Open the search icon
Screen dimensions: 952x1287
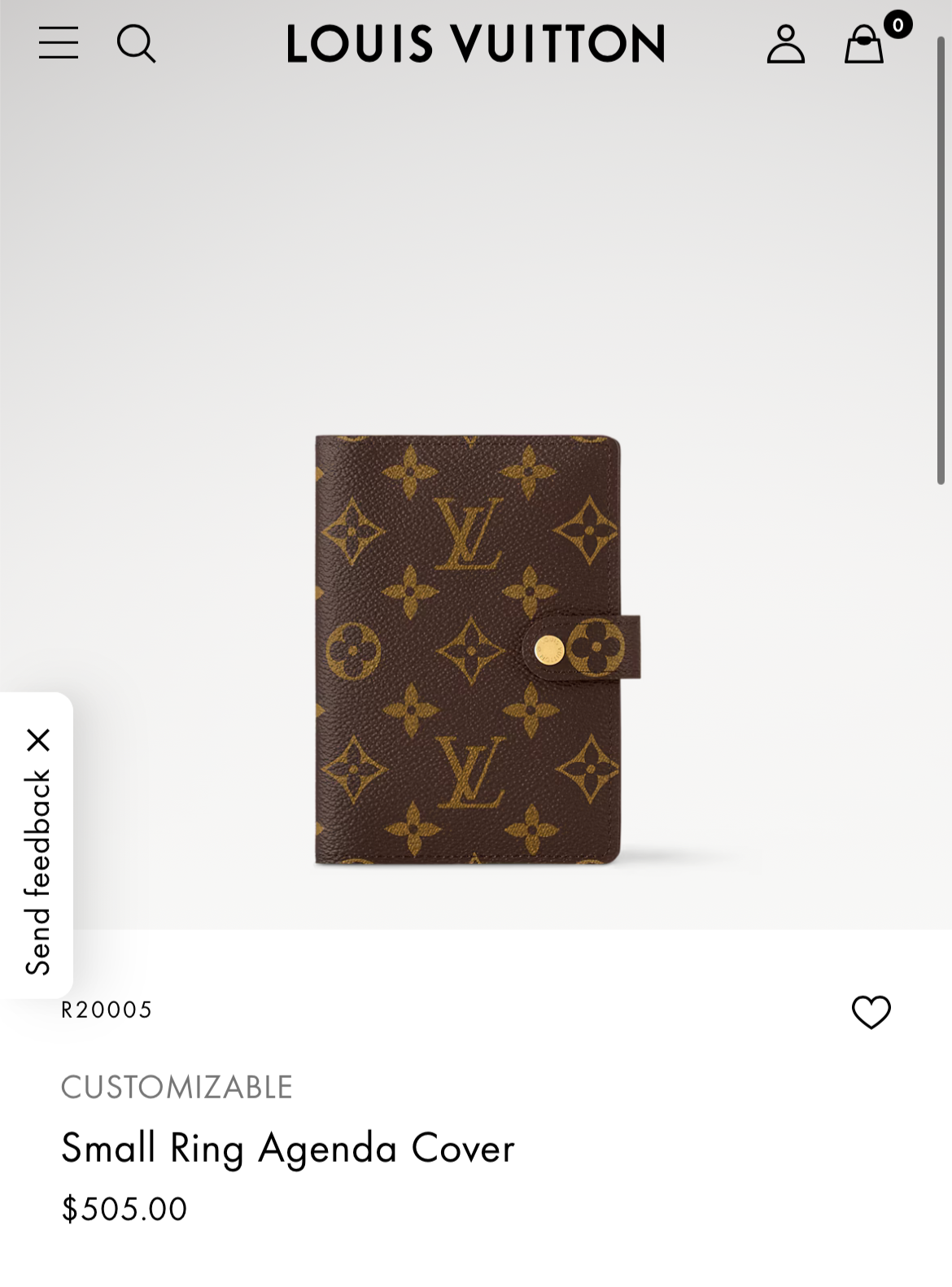136,43
